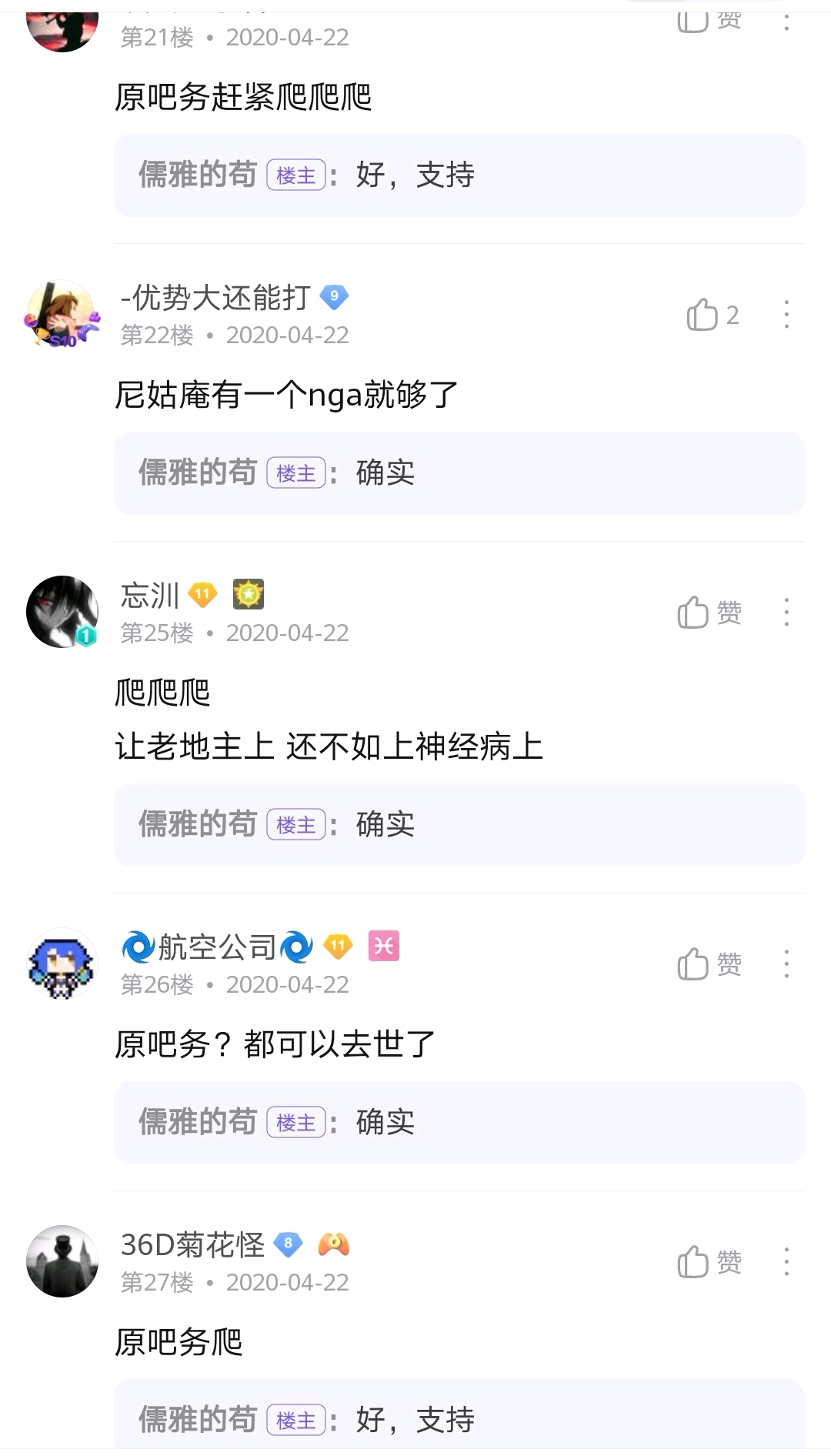Open the 楼主 reply under 让老地主上 comment
This screenshot has height=1456, width=831.
tap(459, 824)
